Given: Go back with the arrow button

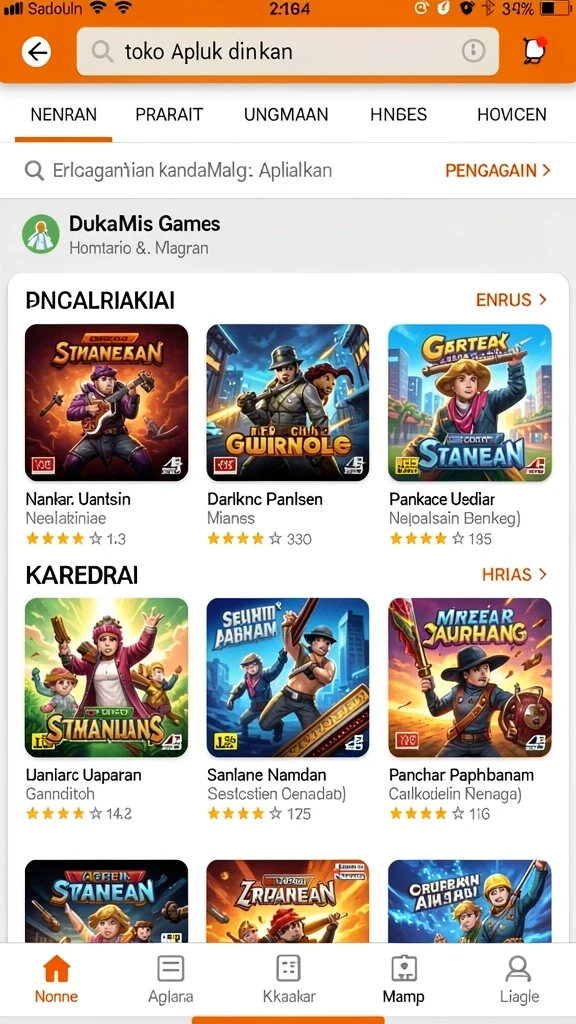Looking at the screenshot, I should [x=37, y=52].
